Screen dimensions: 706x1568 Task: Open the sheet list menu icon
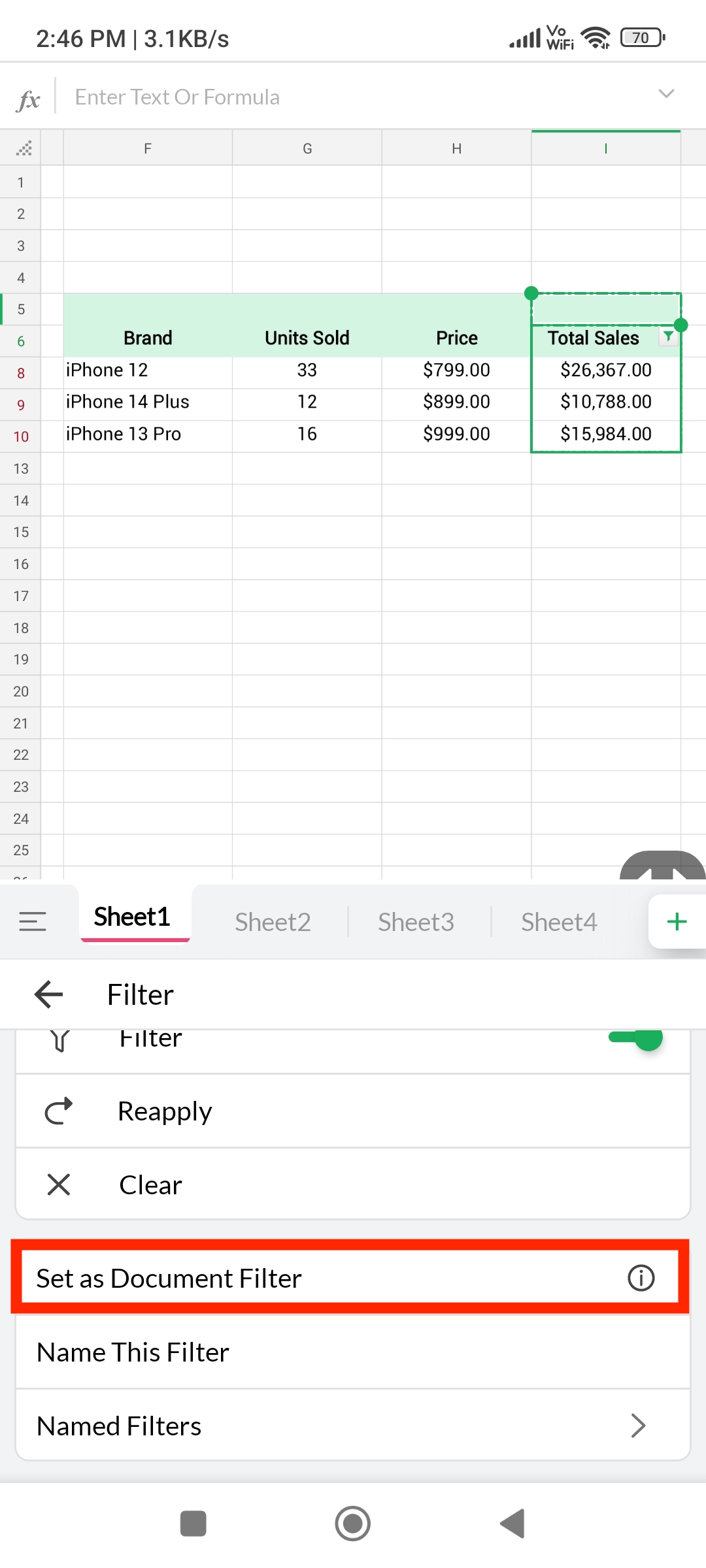click(x=33, y=922)
